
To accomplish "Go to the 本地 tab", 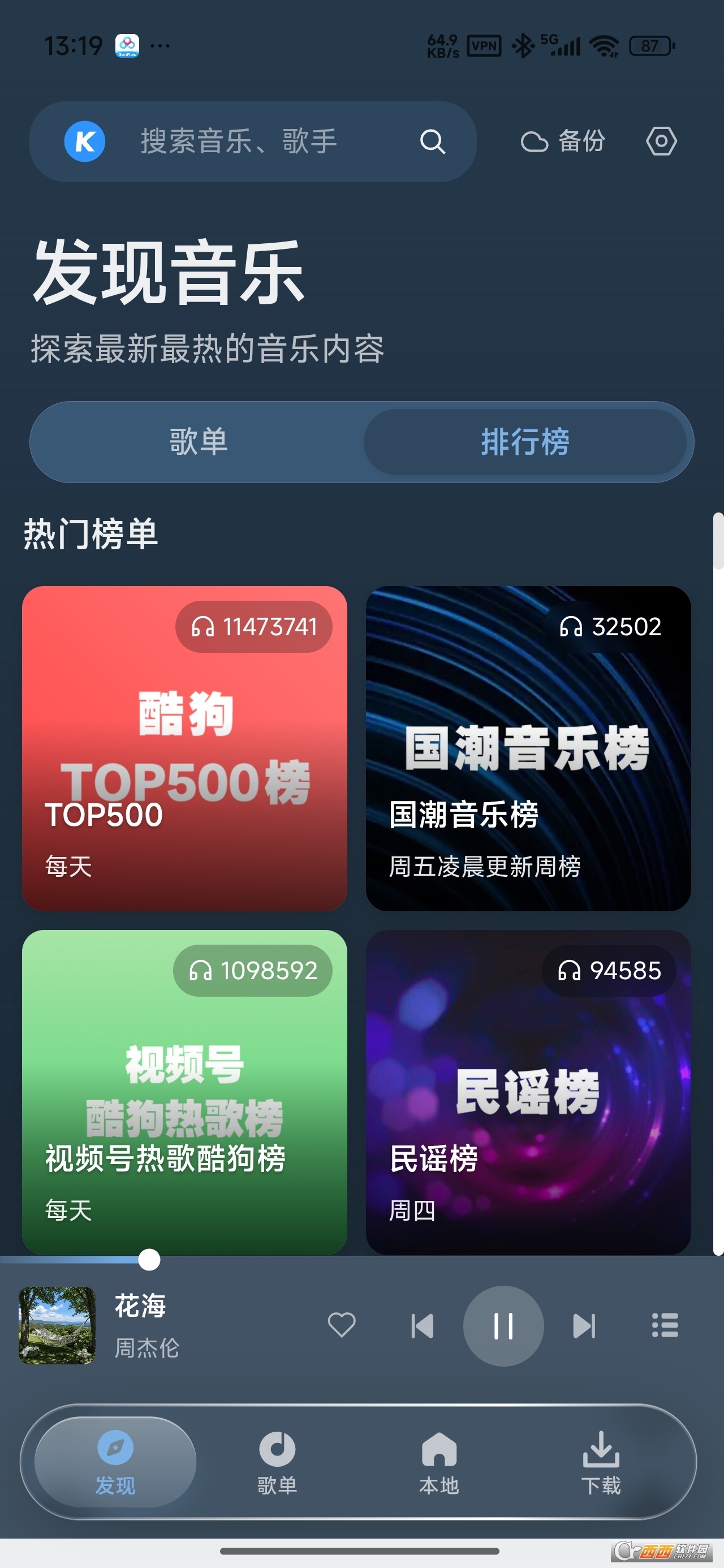I will click(x=439, y=1462).
